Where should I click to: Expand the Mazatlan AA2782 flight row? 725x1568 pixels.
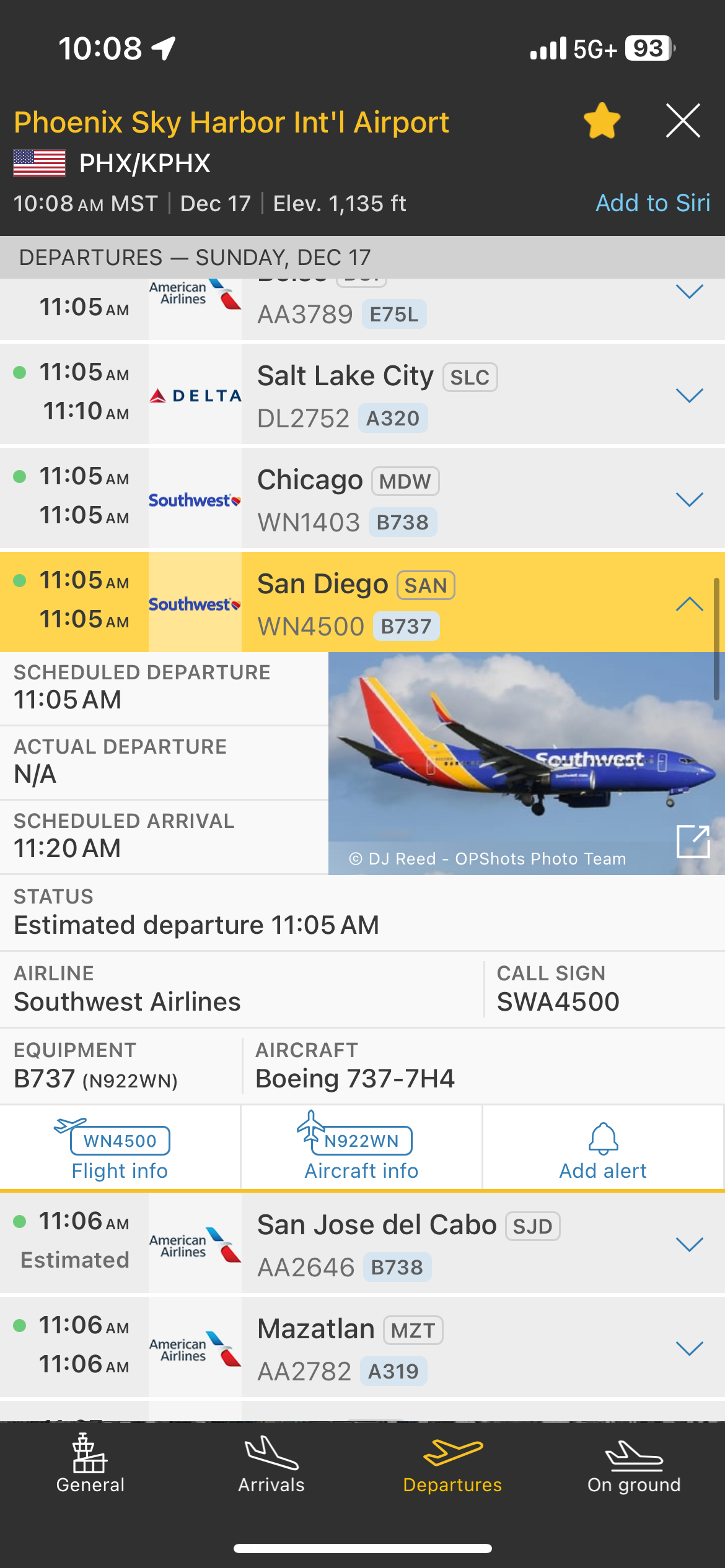click(689, 1349)
